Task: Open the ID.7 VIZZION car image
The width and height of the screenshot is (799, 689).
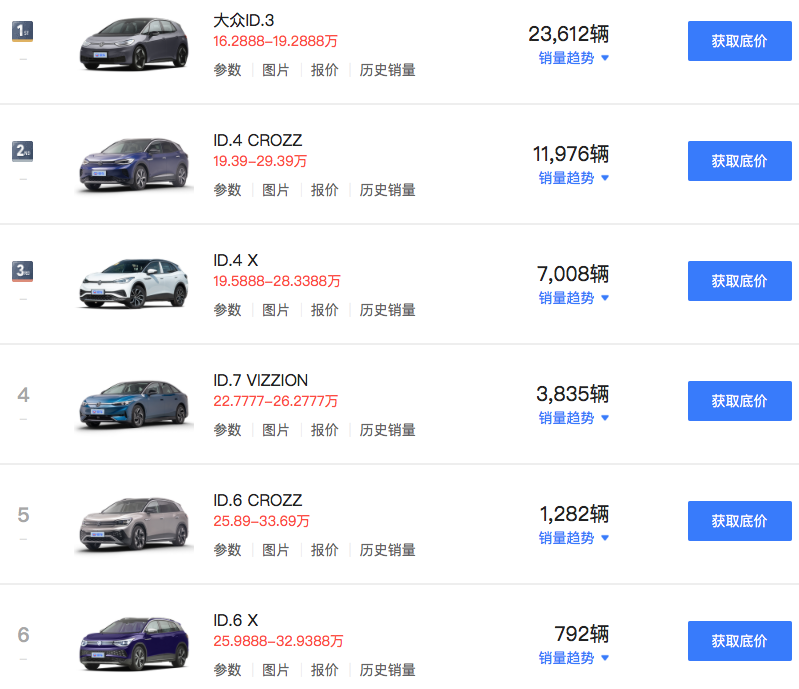Action: pyautogui.click(x=134, y=404)
